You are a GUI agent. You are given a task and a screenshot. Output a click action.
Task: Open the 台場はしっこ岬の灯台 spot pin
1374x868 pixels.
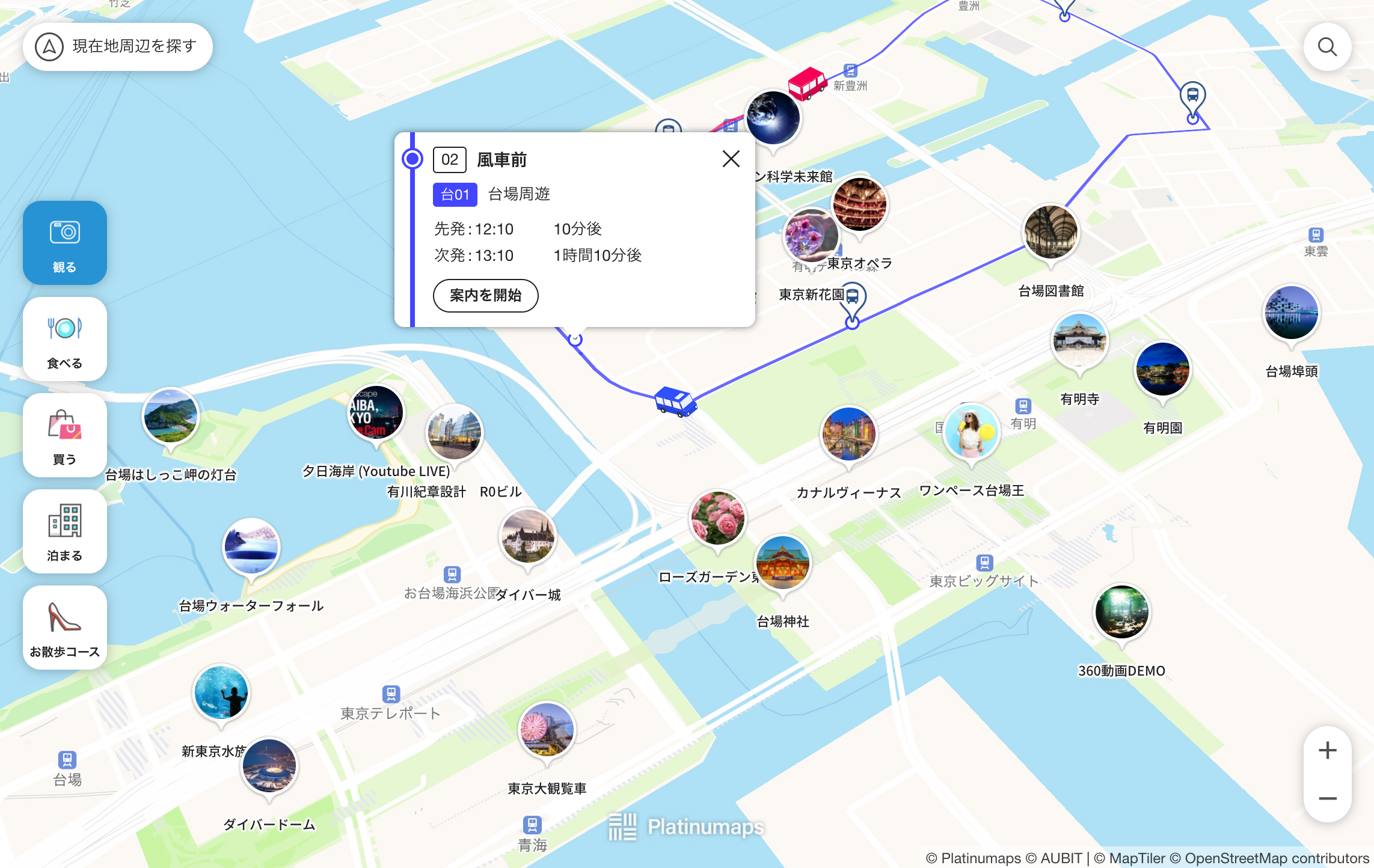point(170,416)
